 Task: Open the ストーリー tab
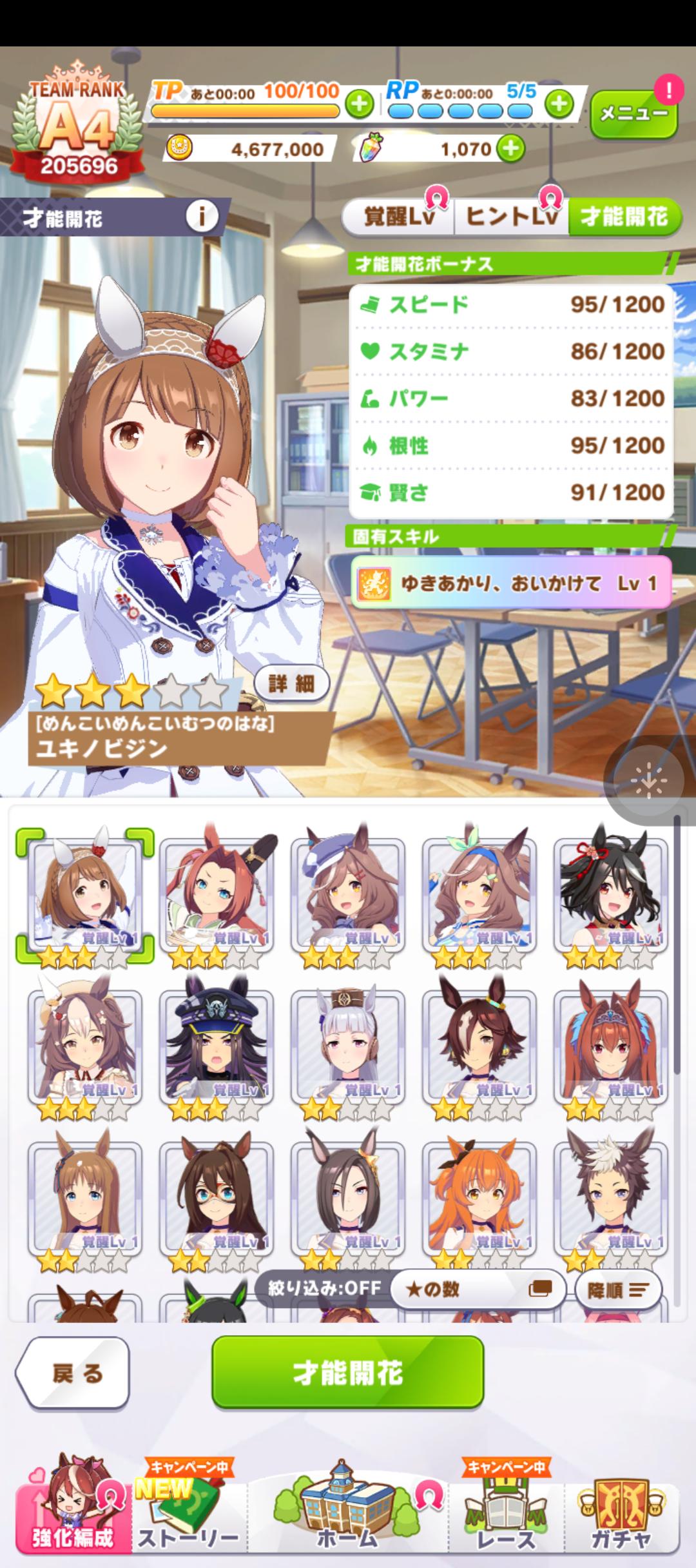[189, 1511]
